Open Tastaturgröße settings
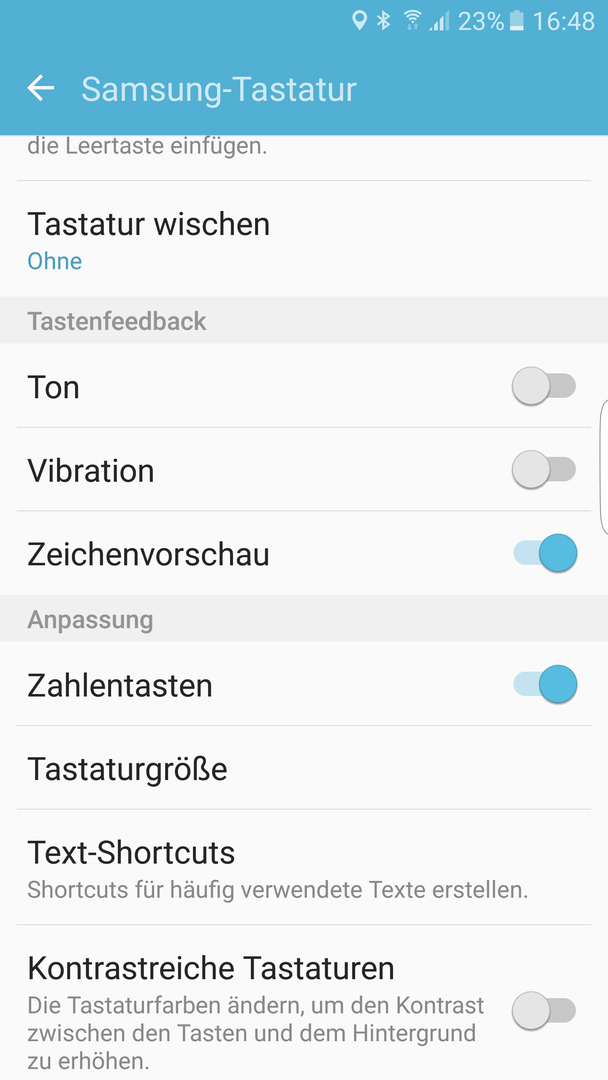The width and height of the screenshot is (608, 1080). (x=304, y=768)
